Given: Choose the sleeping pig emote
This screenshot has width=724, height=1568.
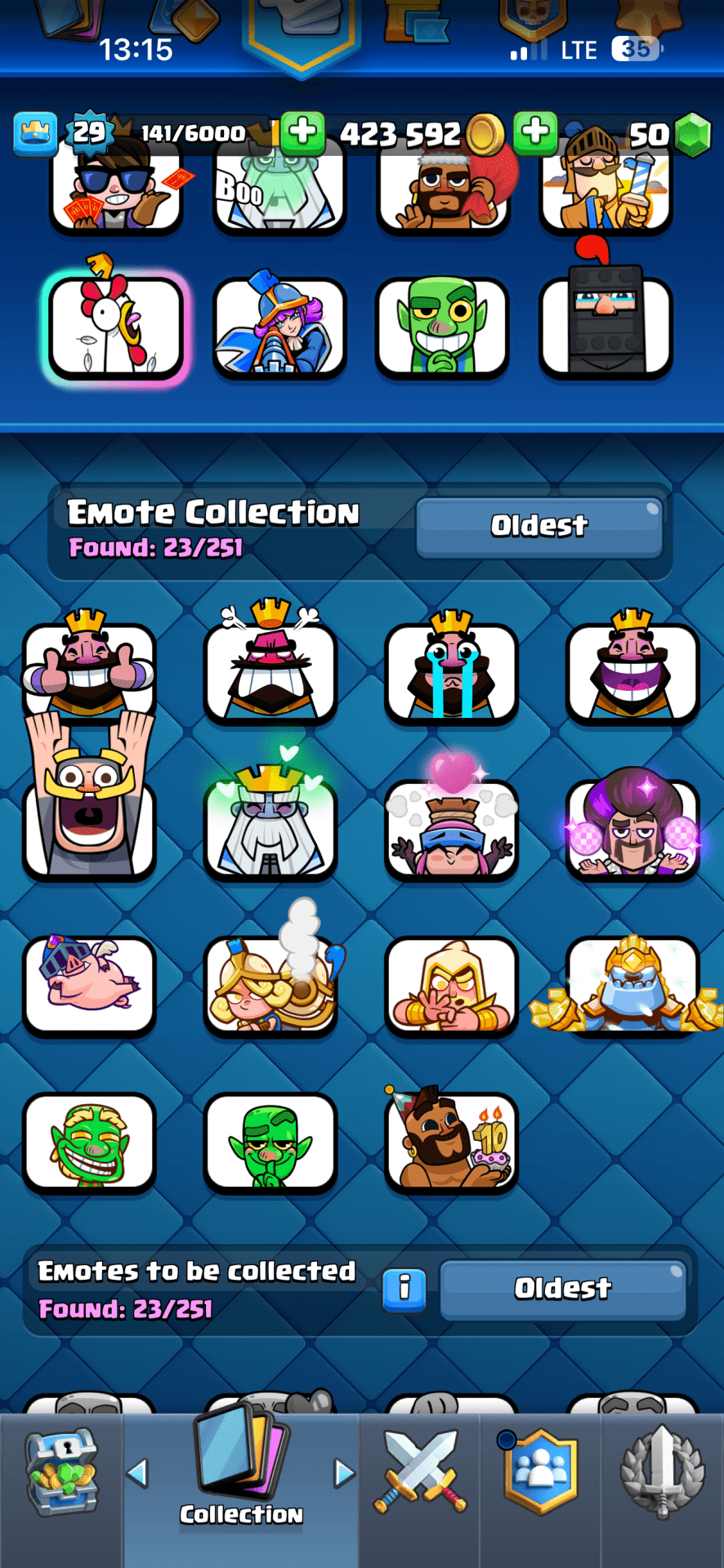Looking at the screenshot, I should coord(89,983).
